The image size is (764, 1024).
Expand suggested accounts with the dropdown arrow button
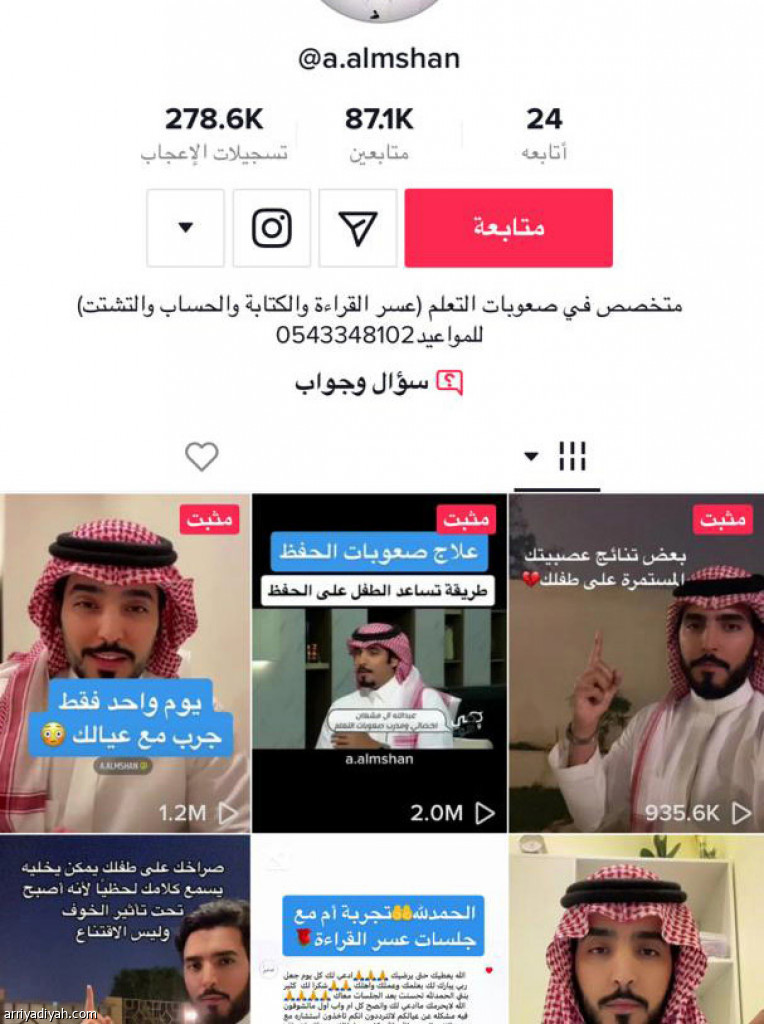pyautogui.click(x=185, y=228)
